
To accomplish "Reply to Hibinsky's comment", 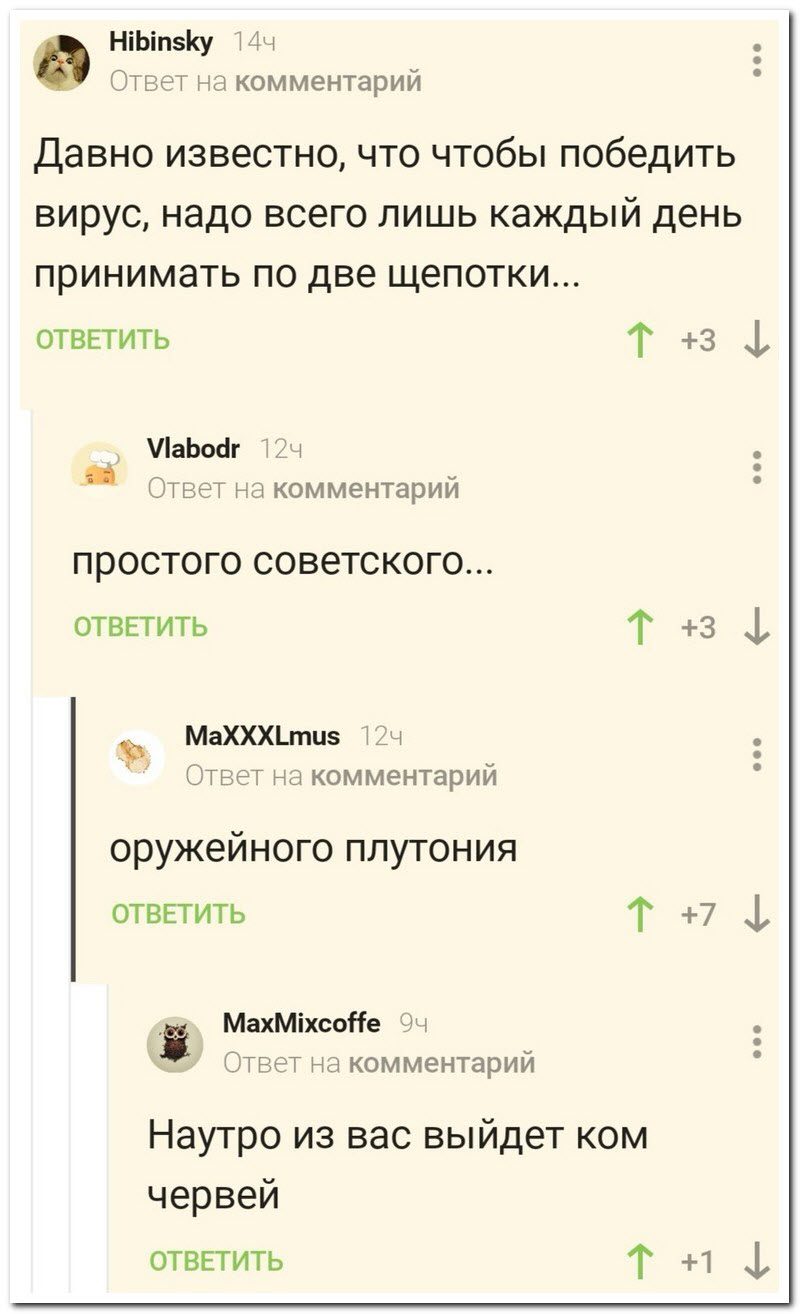I will point(103,340).
